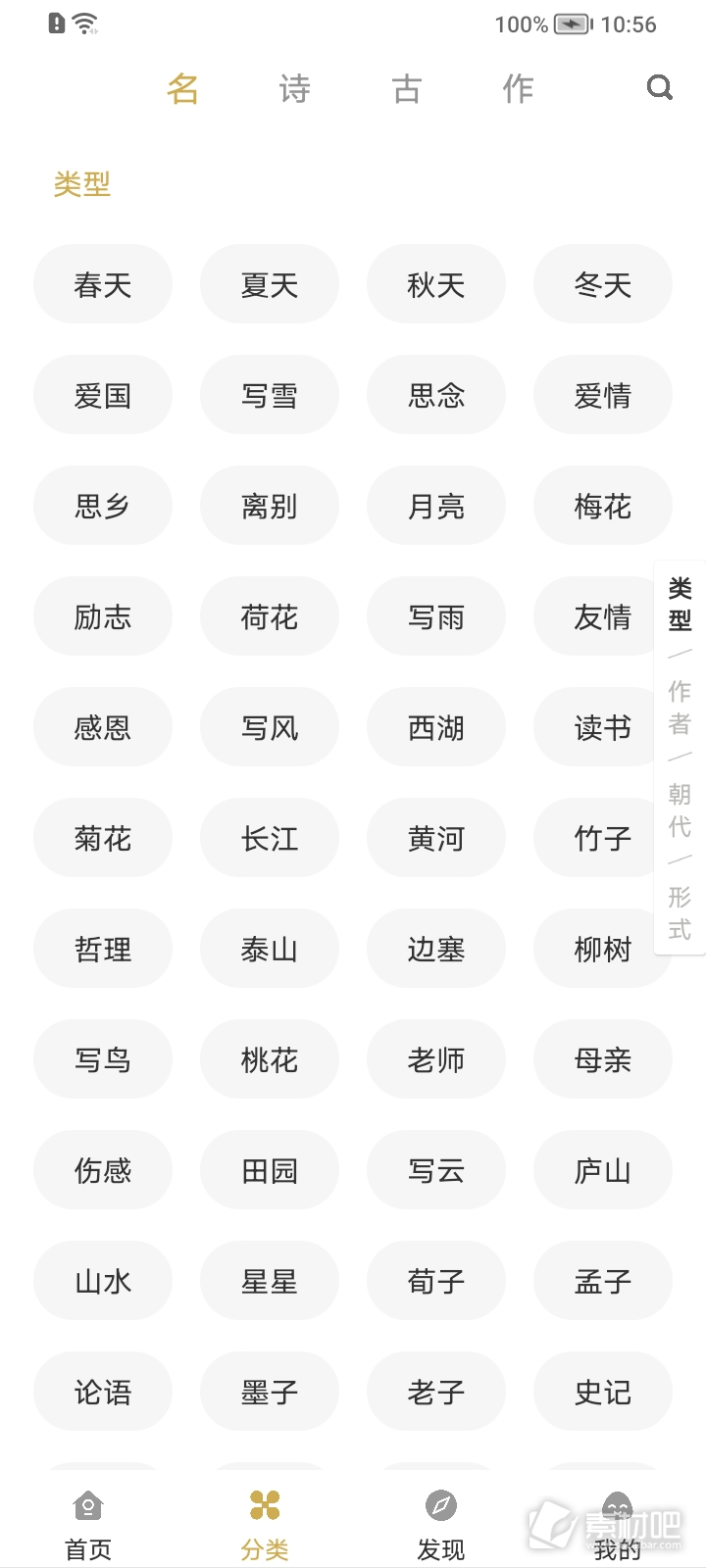Choose the 边塞 category chip
Screen dimensions: 706x1568
436,949
